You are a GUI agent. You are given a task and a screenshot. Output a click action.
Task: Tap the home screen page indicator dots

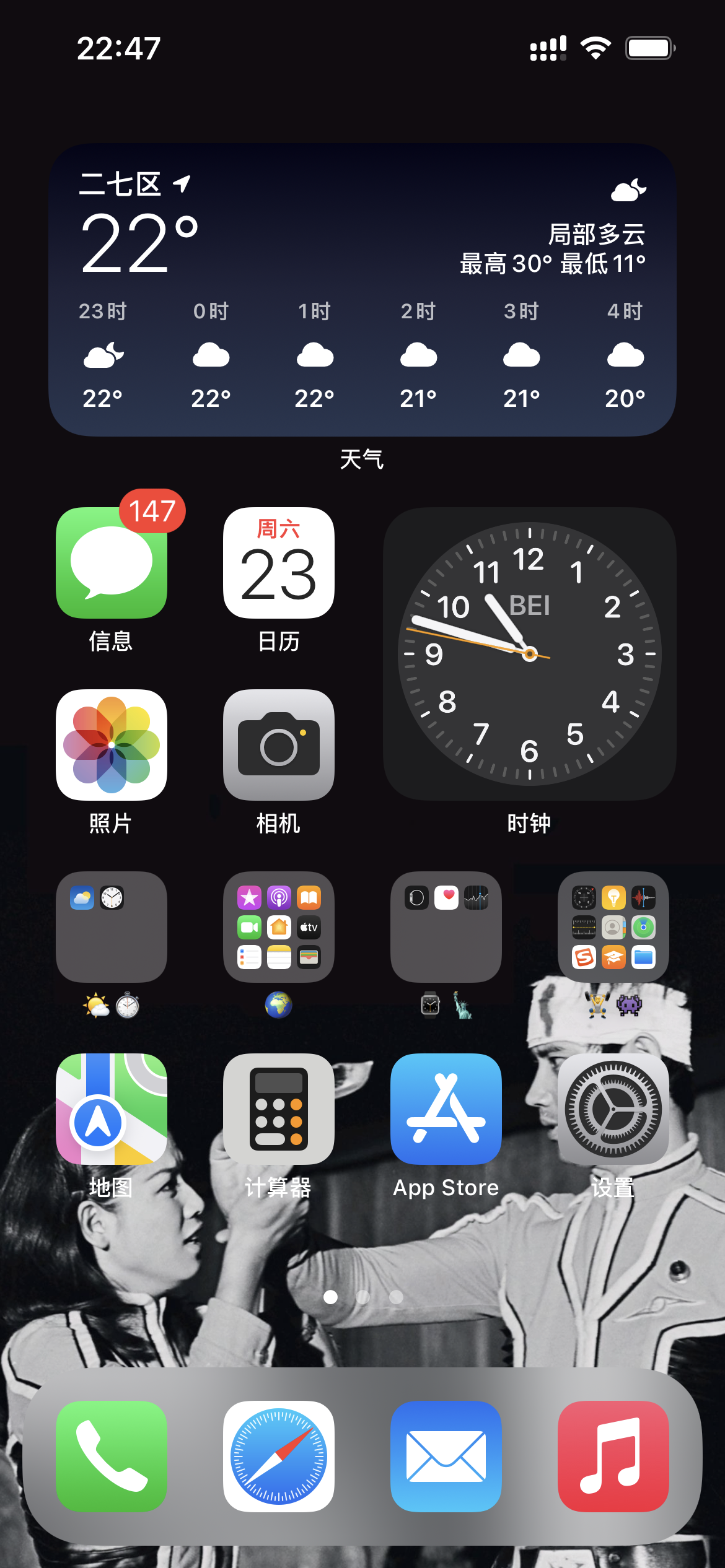pyautogui.click(x=363, y=1297)
